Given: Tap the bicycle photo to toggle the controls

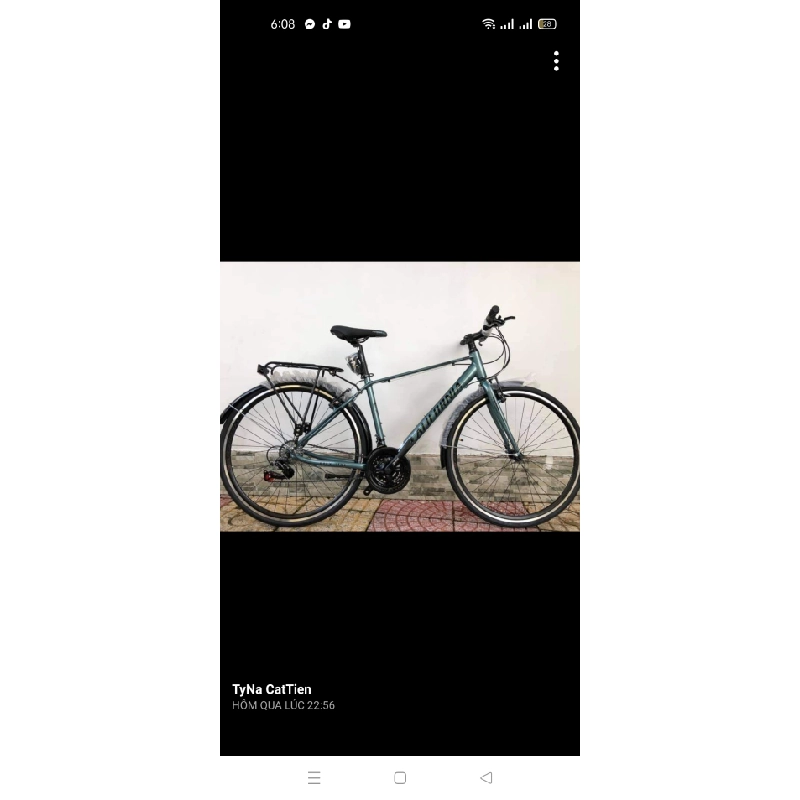Looking at the screenshot, I should [400, 396].
